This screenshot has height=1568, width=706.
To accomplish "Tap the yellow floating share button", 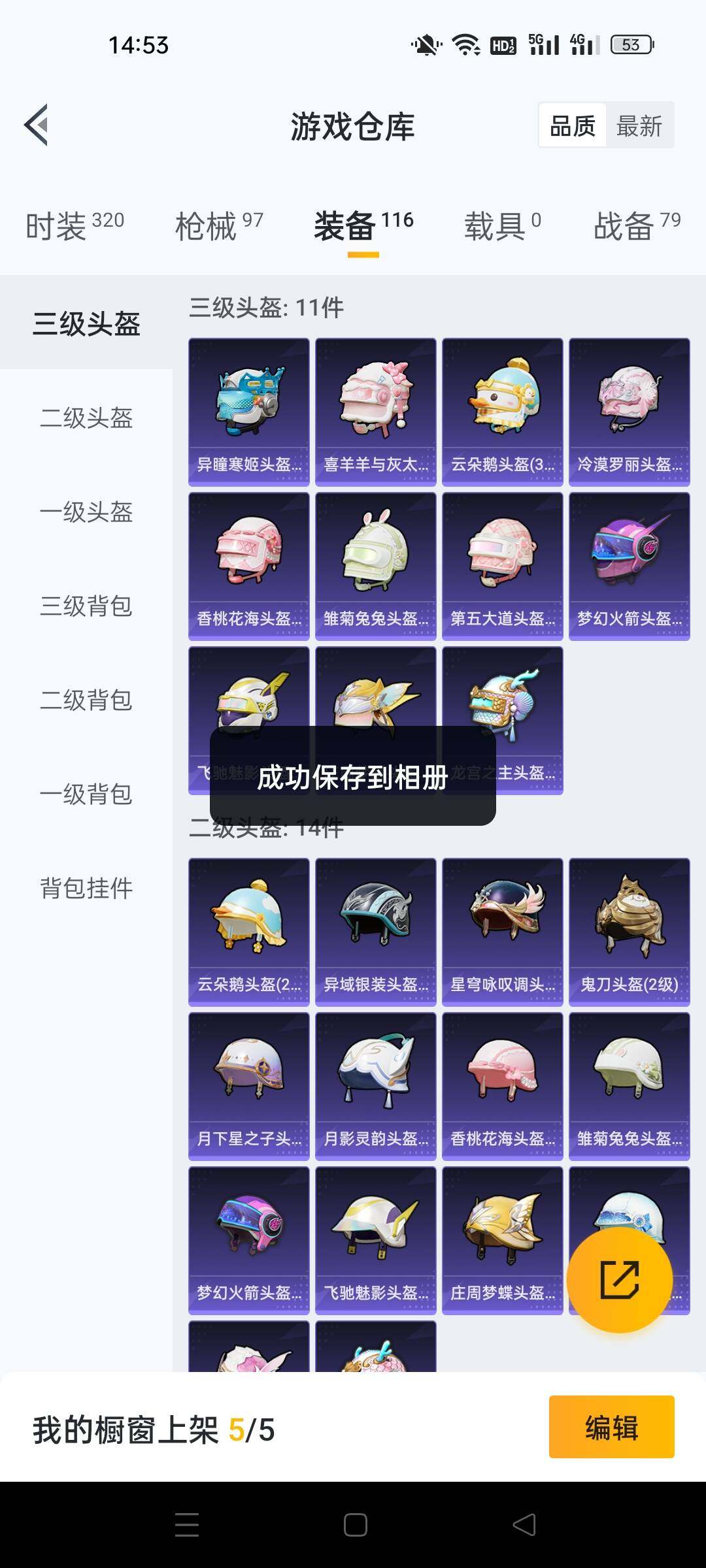I will coord(619,1279).
